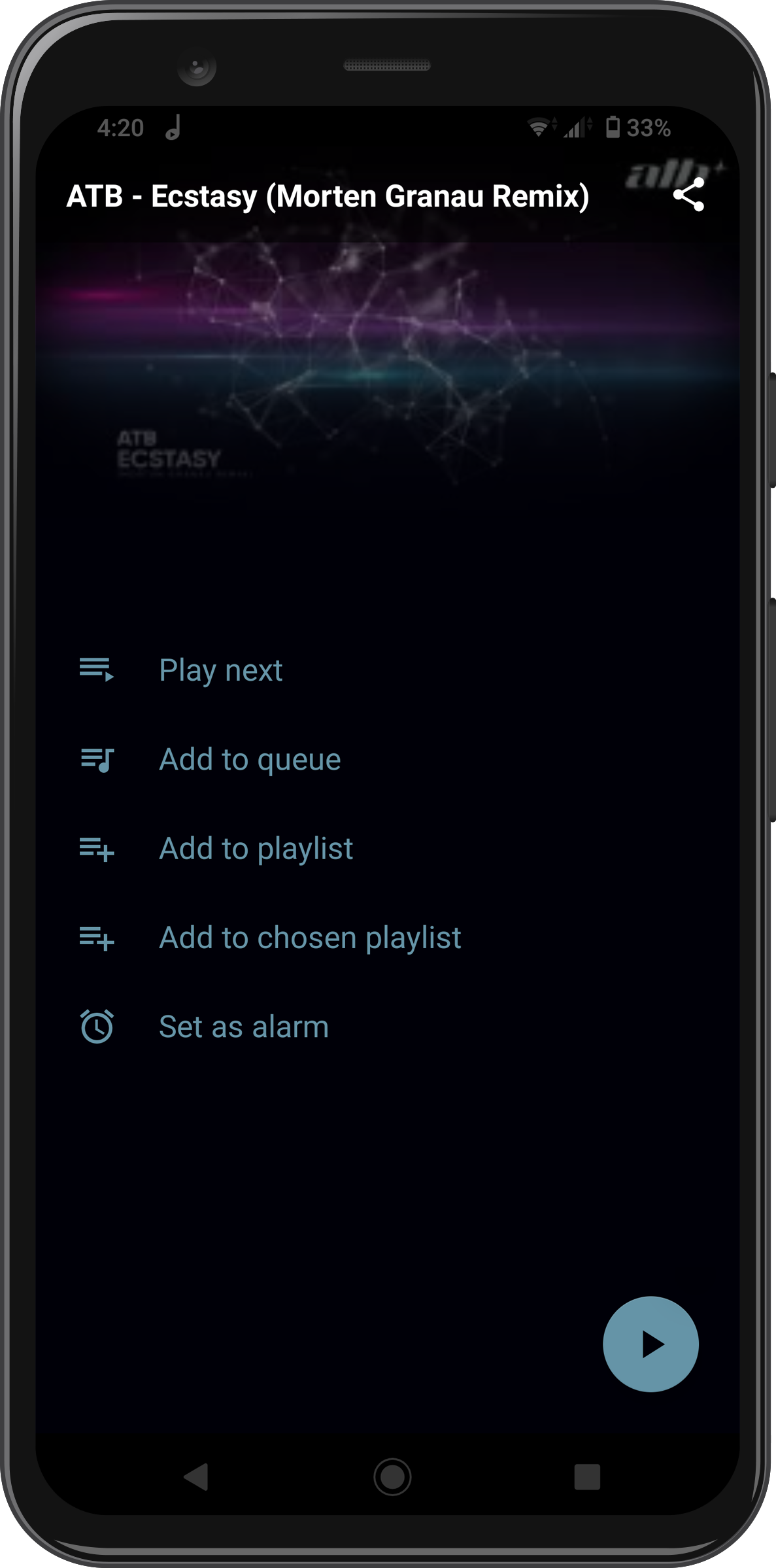Image resolution: width=776 pixels, height=1568 pixels.
Task: Open the share options via share icon
Action: [x=690, y=196]
